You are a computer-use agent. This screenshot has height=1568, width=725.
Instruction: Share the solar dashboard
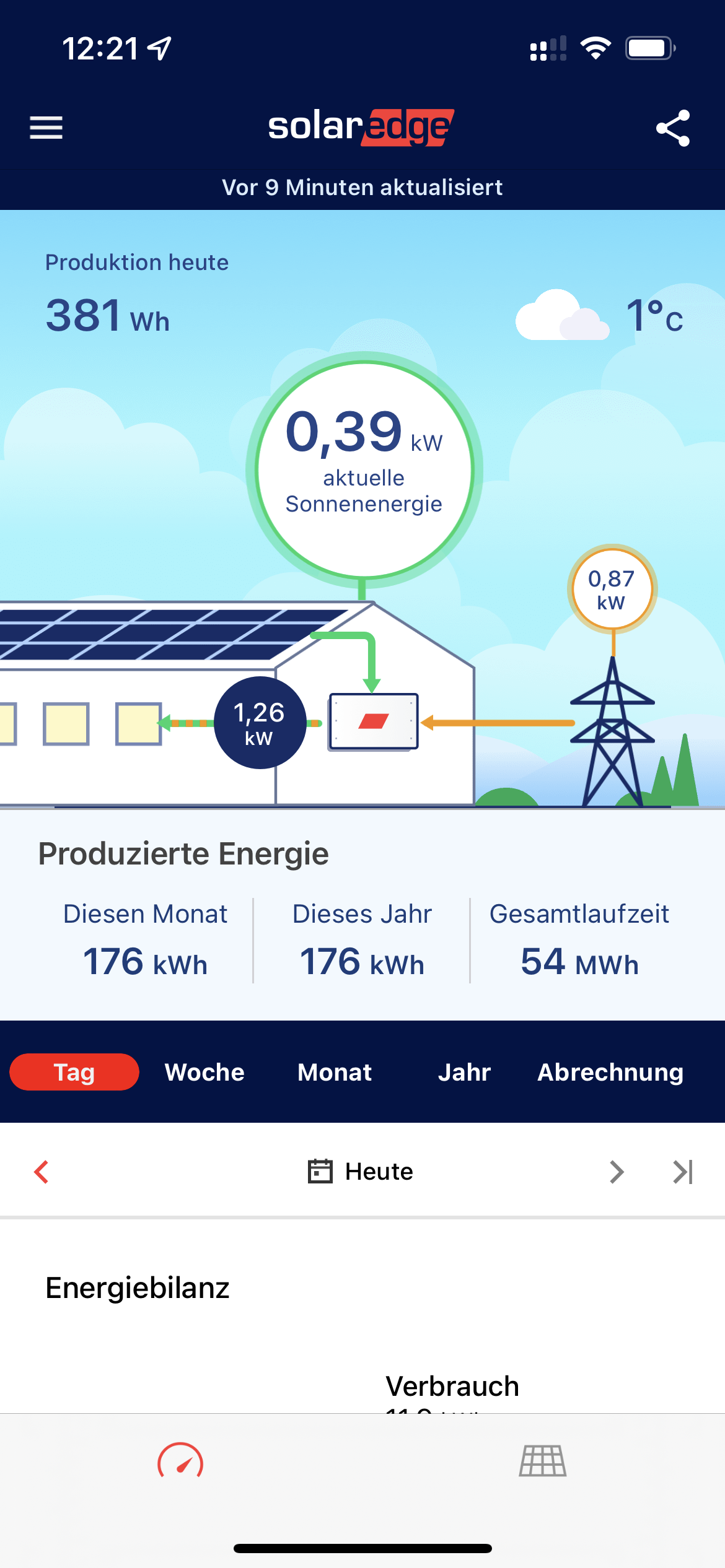673,128
